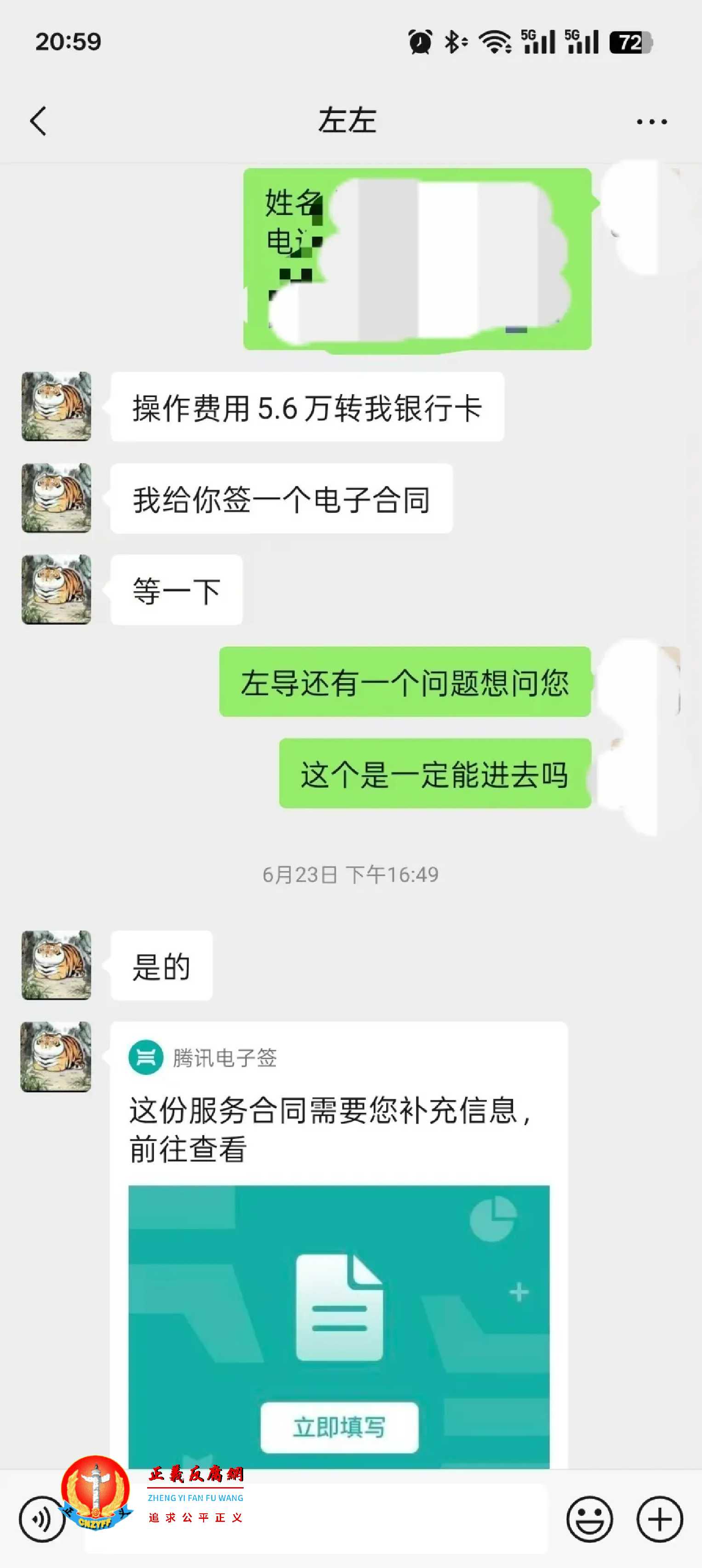
Task: Go back from the 左左 chat
Action: (38, 120)
